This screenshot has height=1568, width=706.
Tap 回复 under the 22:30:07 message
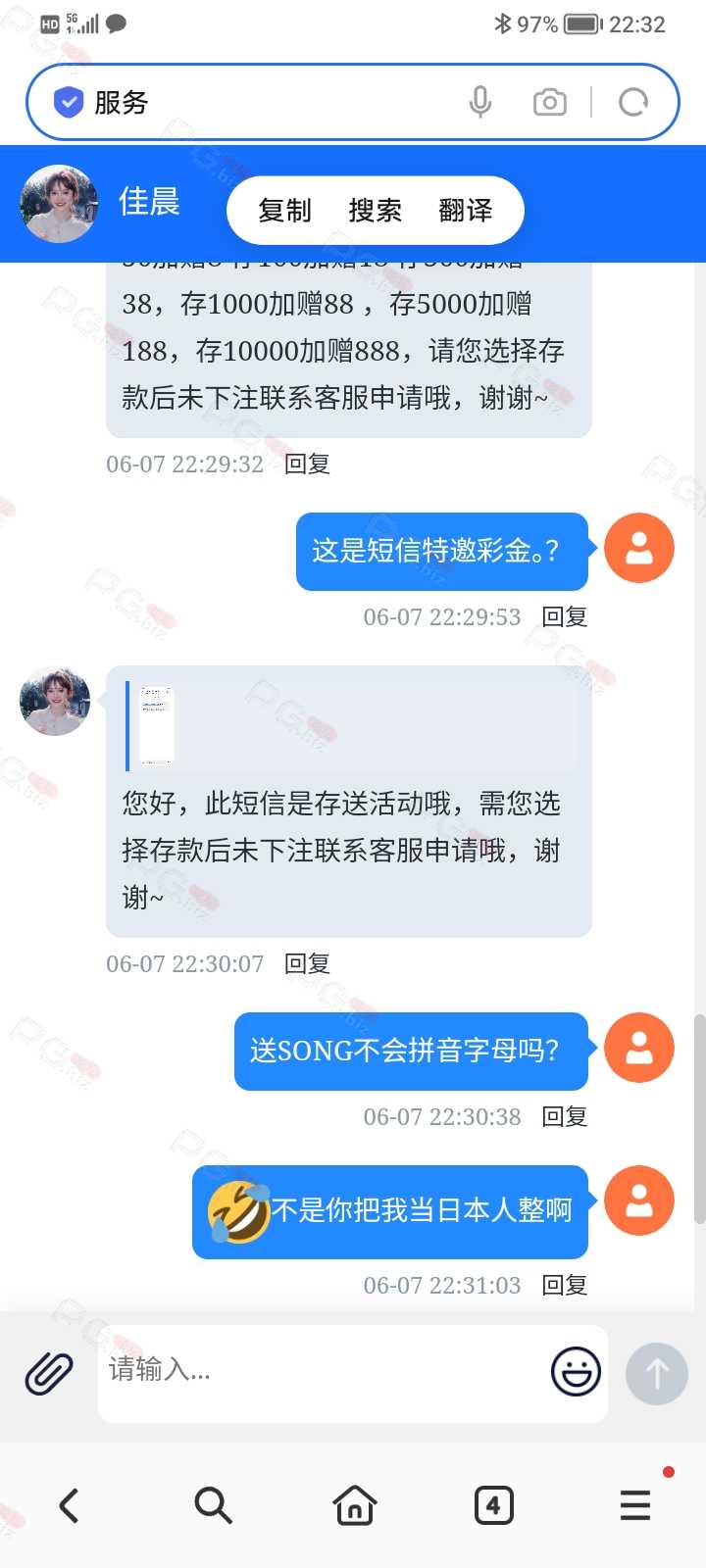(x=307, y=963)
